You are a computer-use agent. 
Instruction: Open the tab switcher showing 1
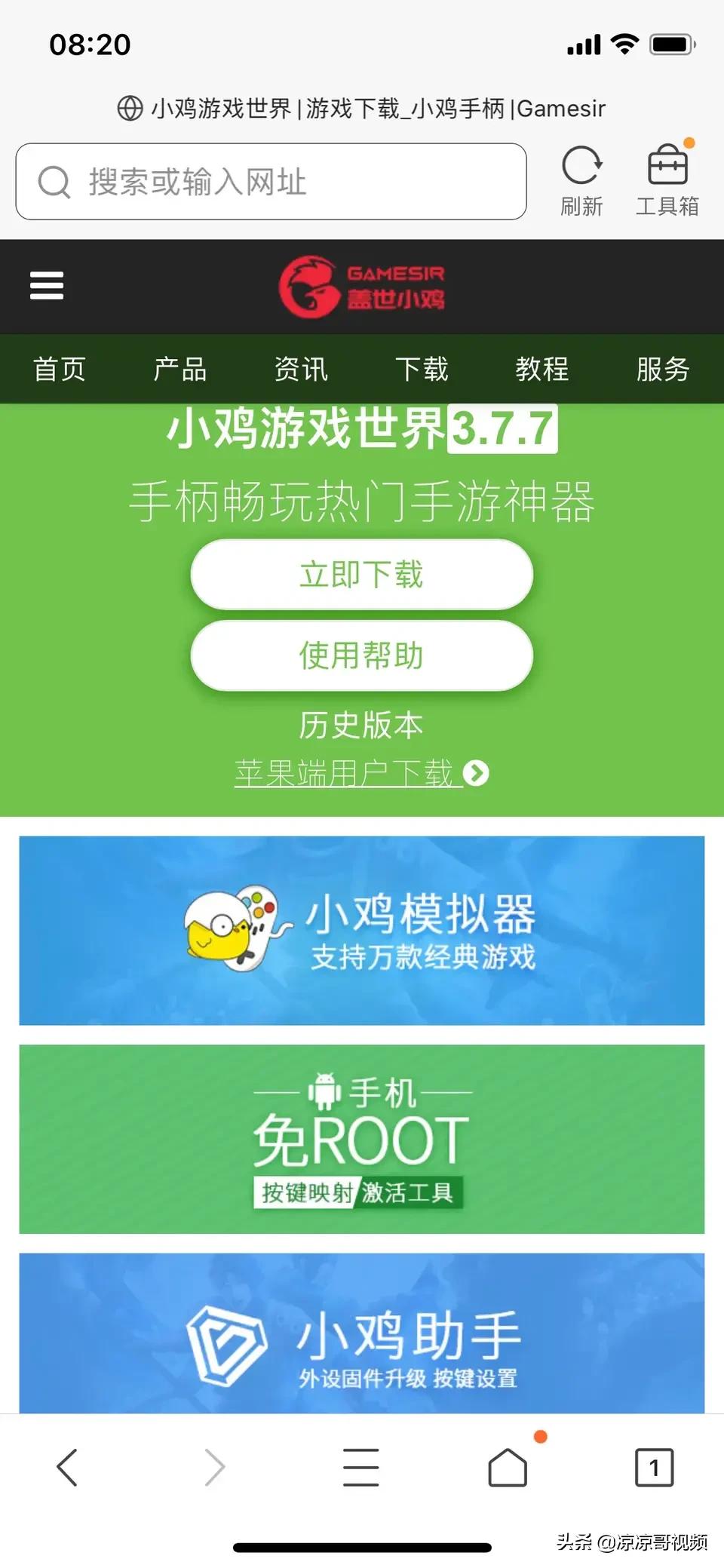[x=654, y=1468]
